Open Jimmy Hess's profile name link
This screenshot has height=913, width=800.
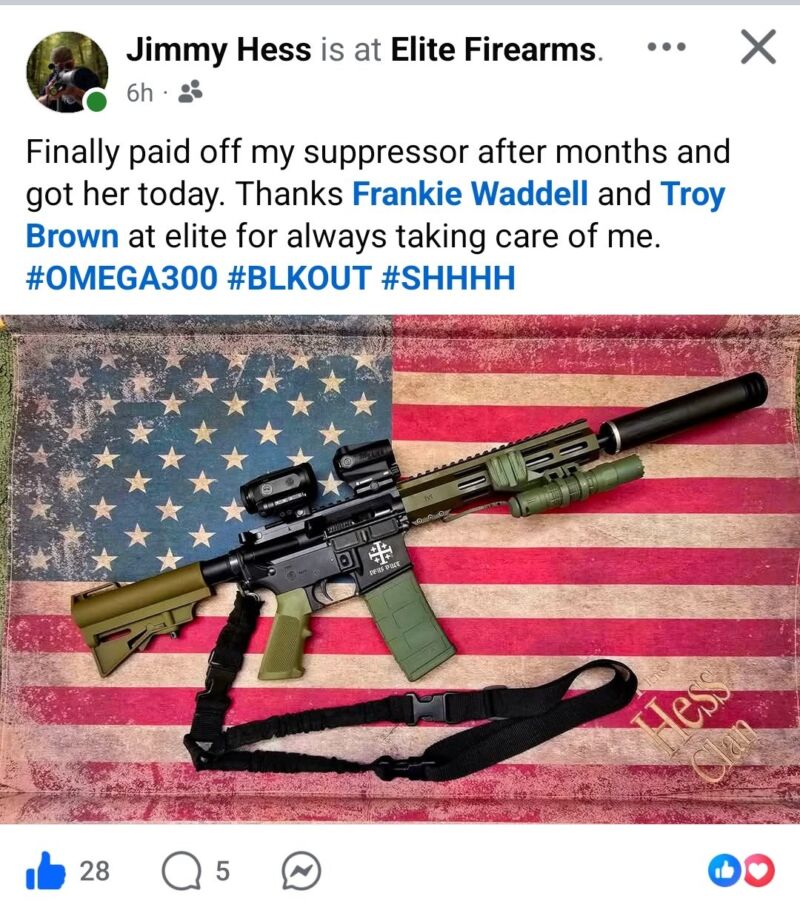point(218,50)
